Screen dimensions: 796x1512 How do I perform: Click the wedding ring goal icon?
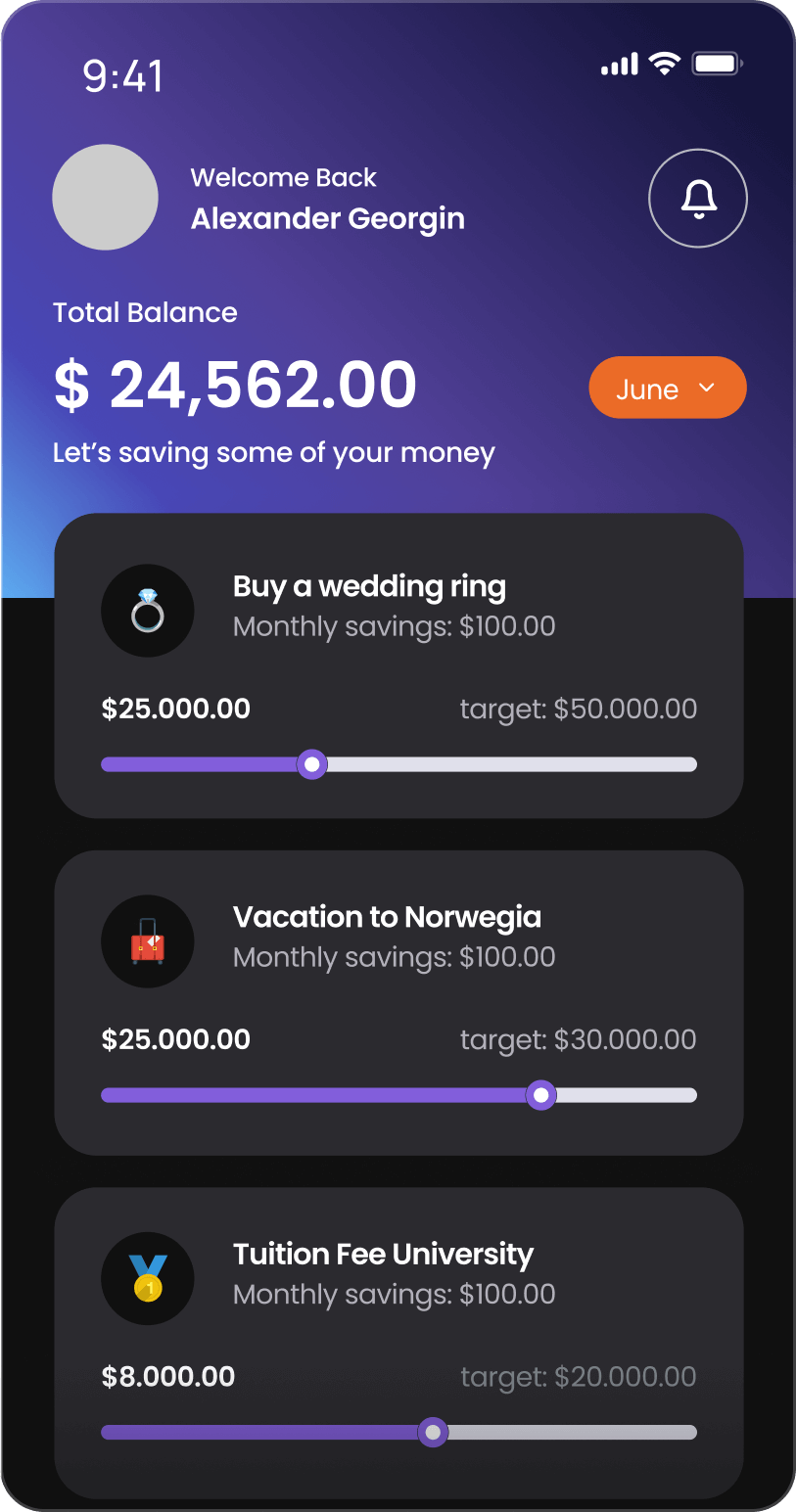click(x=148, y=610)
